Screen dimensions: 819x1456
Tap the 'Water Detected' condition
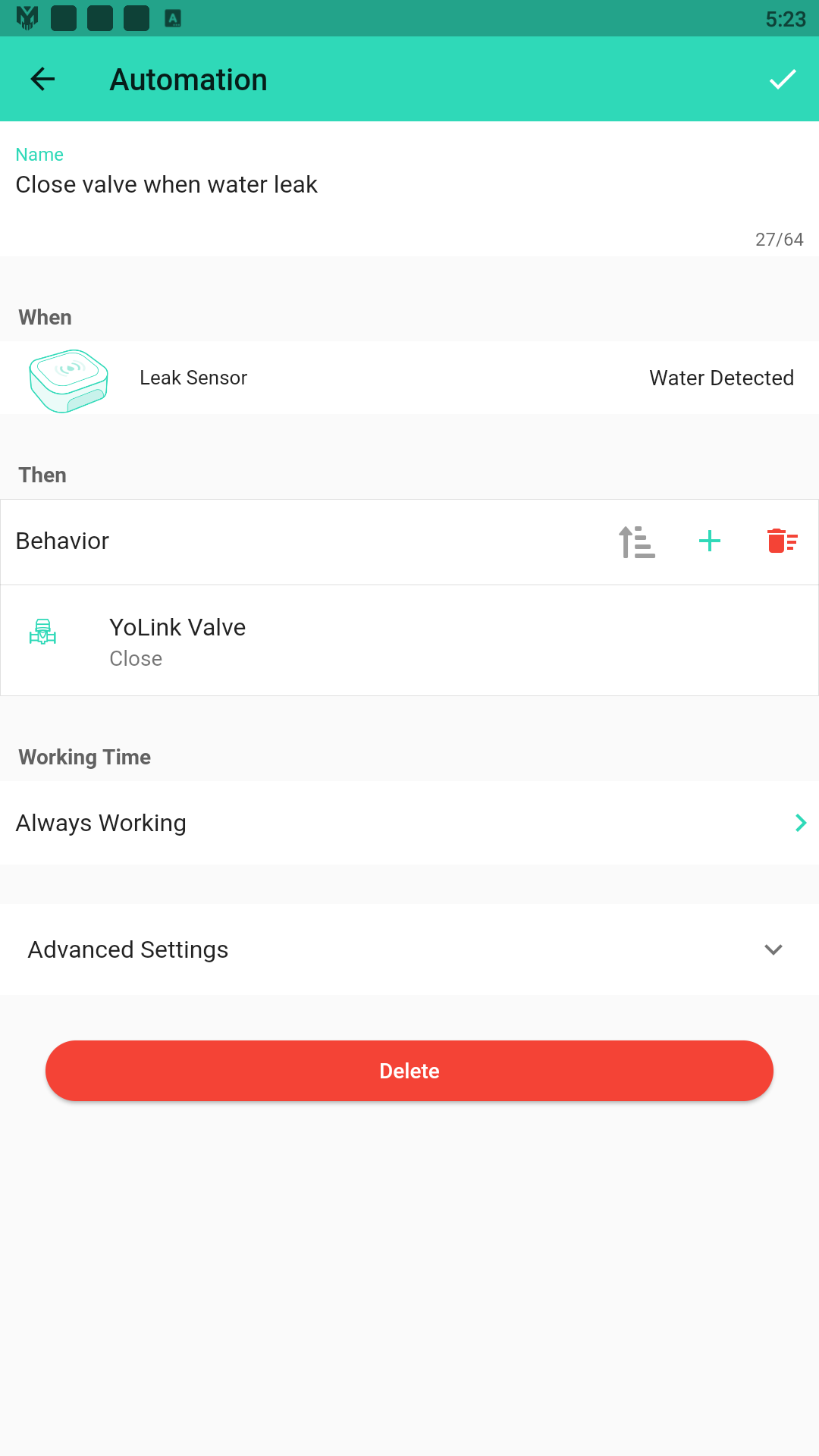721,378
